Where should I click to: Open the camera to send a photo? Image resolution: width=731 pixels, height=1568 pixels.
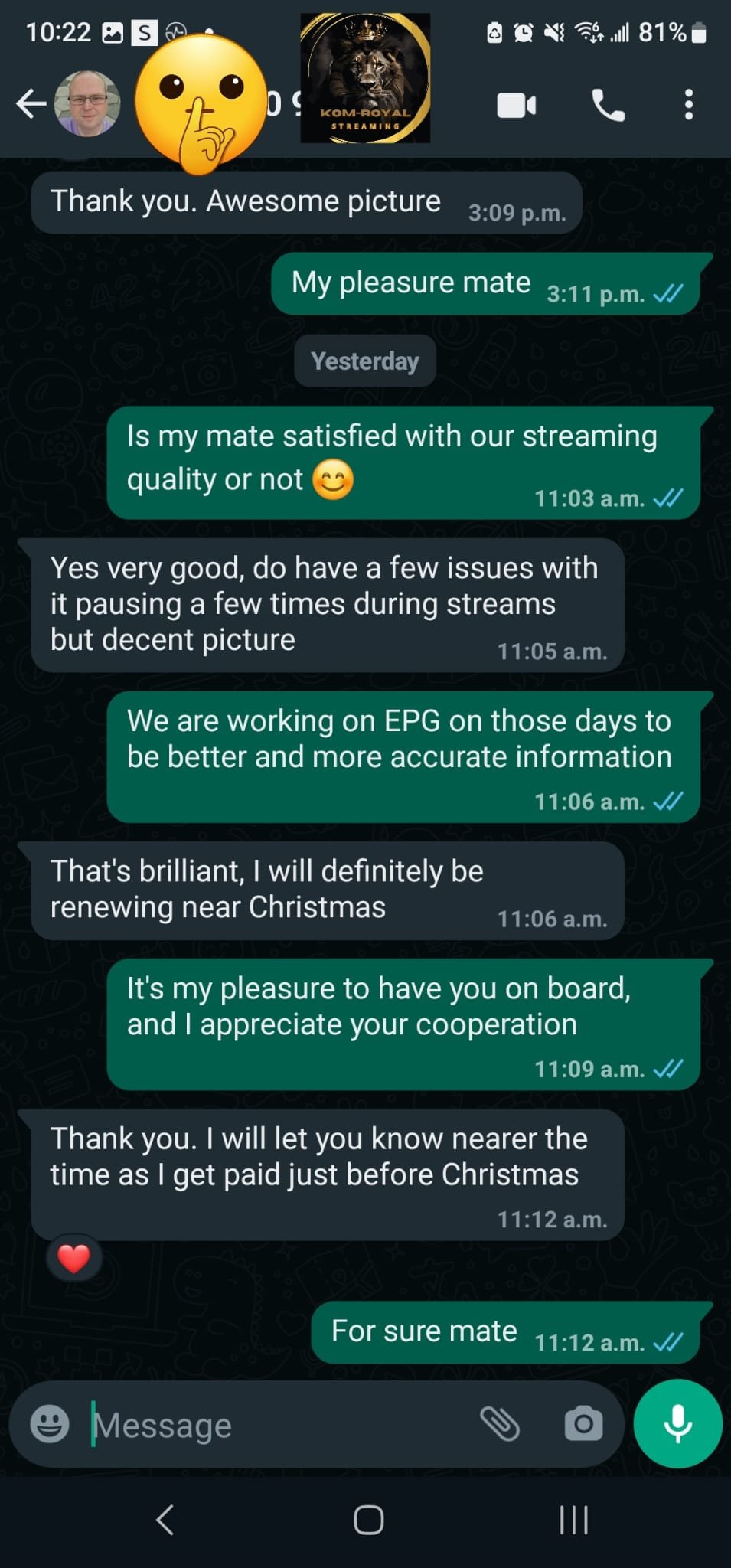click(583, 1424)
